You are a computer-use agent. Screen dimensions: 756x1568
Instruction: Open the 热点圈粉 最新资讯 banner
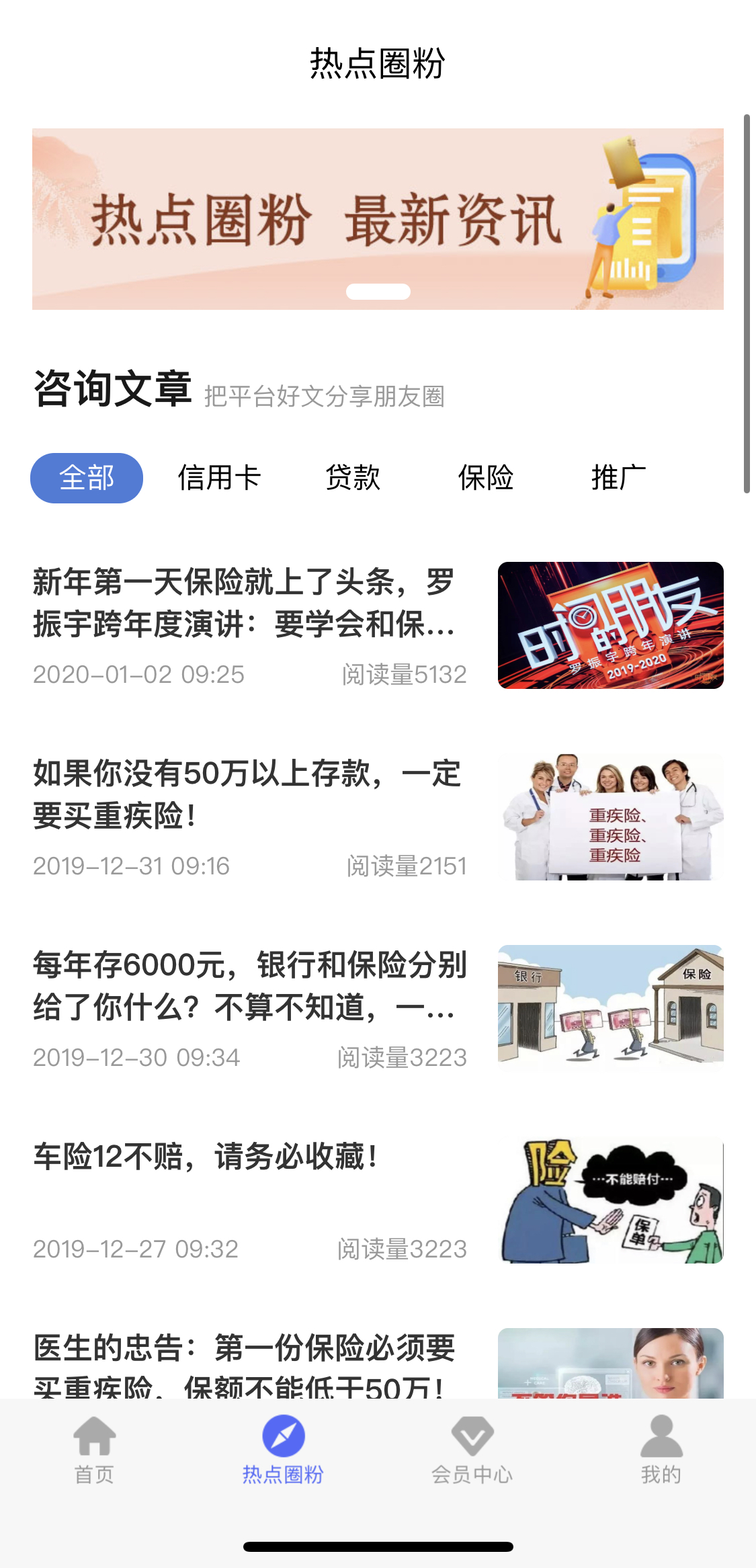378,219
